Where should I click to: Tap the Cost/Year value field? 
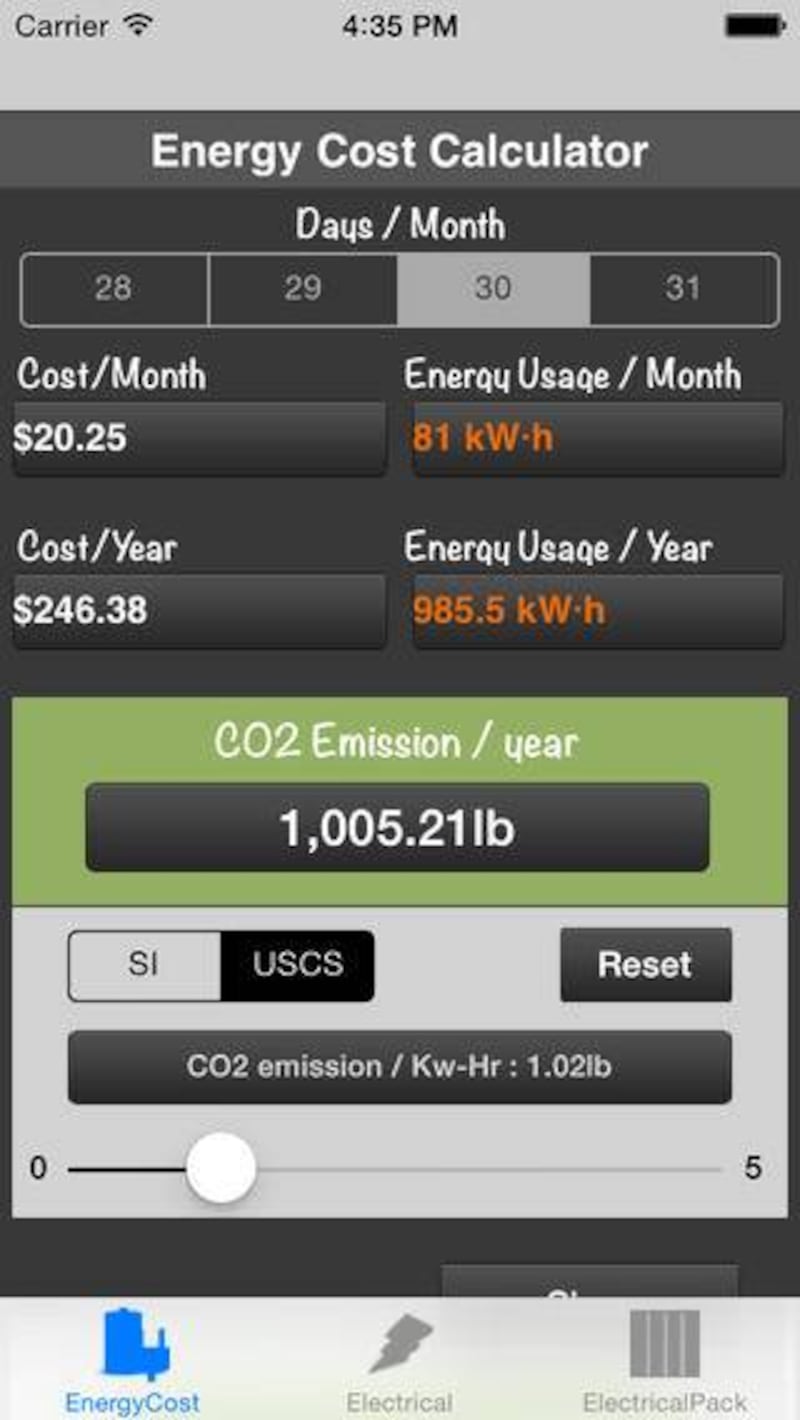(x=199, y=611)
